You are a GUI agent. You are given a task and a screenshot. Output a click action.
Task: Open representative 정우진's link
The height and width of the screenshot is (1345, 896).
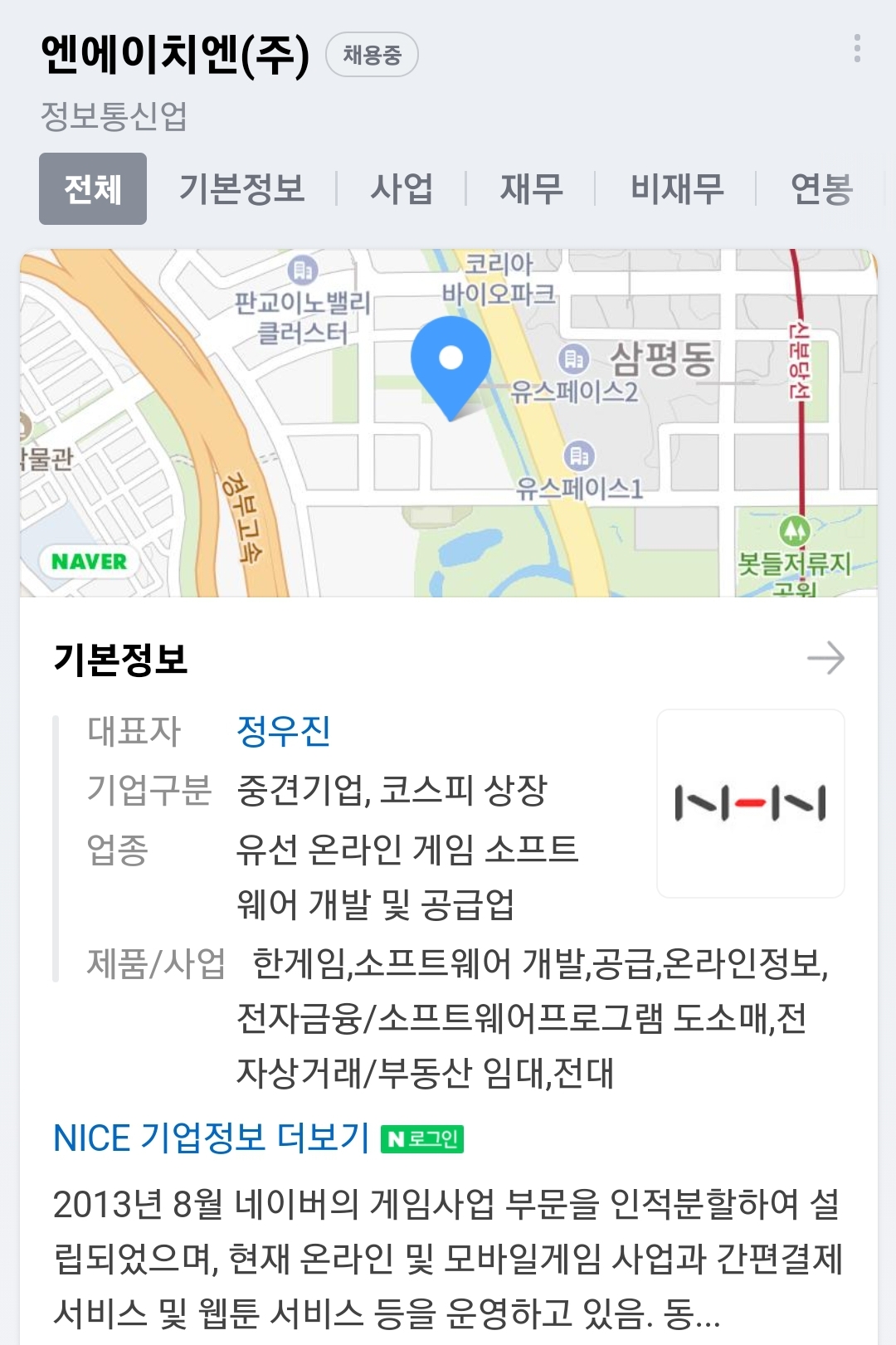point(284,731)
